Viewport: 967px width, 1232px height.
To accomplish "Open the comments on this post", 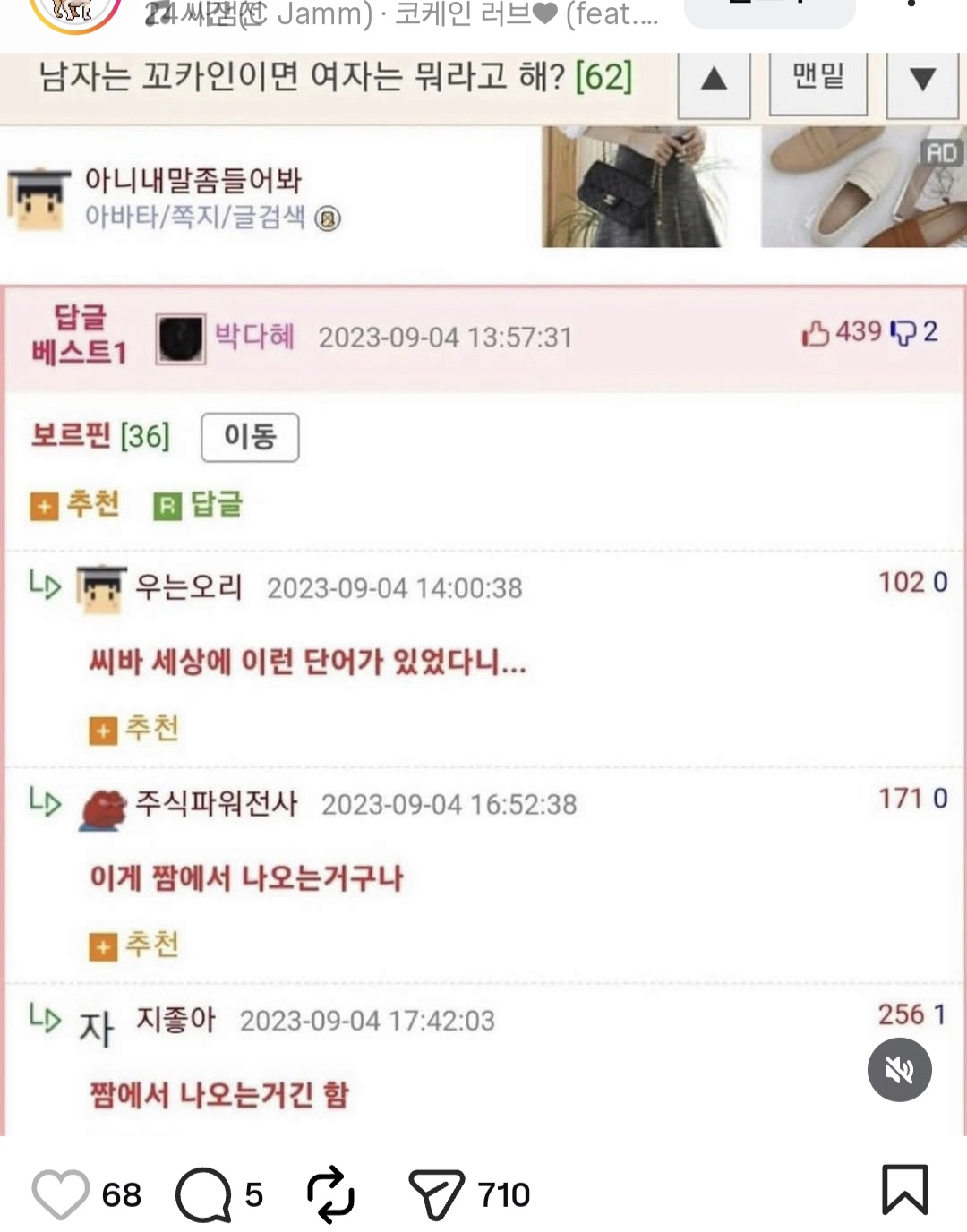I will (x=203, y=1194).
